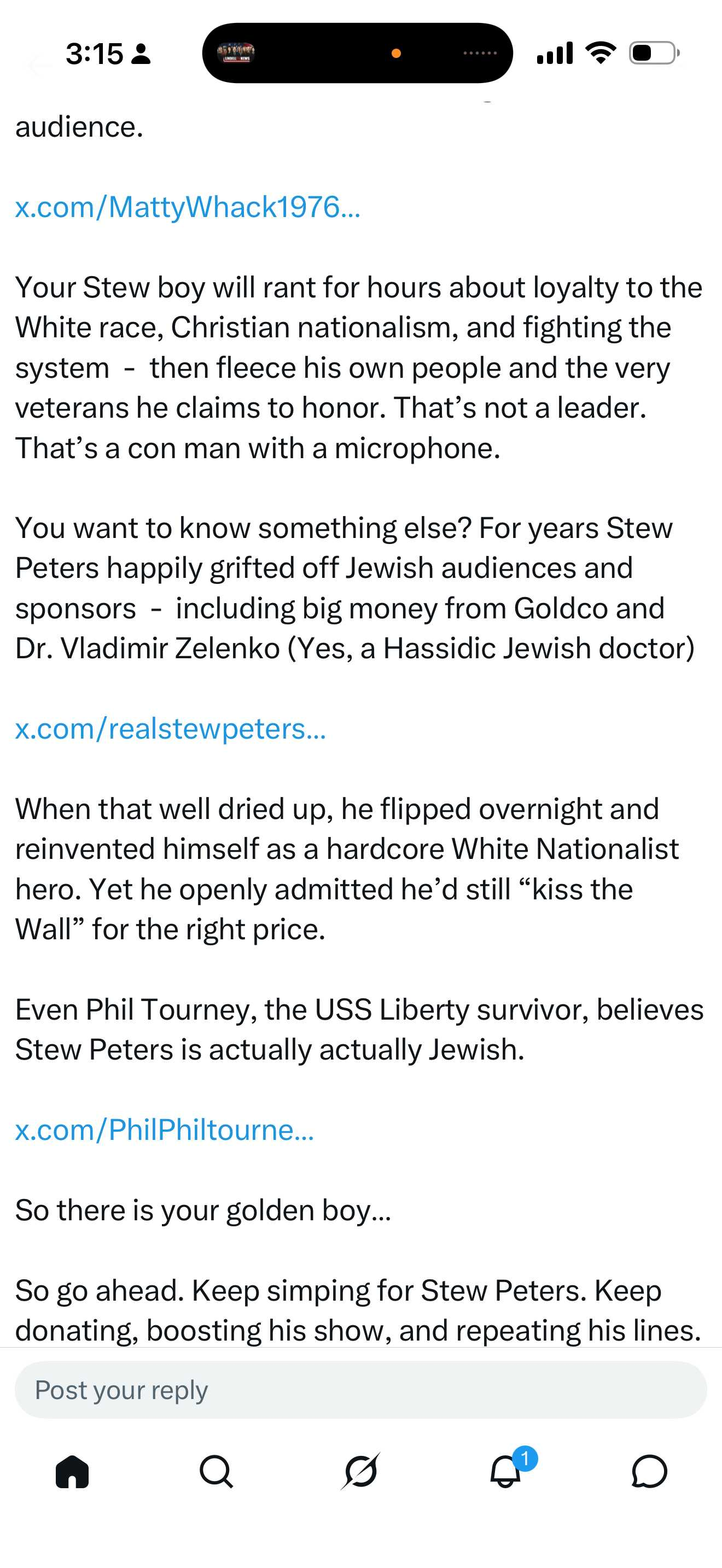This screenshot has height=1568, width=722.
Task: Open the x.com/MattyWhack1976 link
Action: [x=188, y=207]
